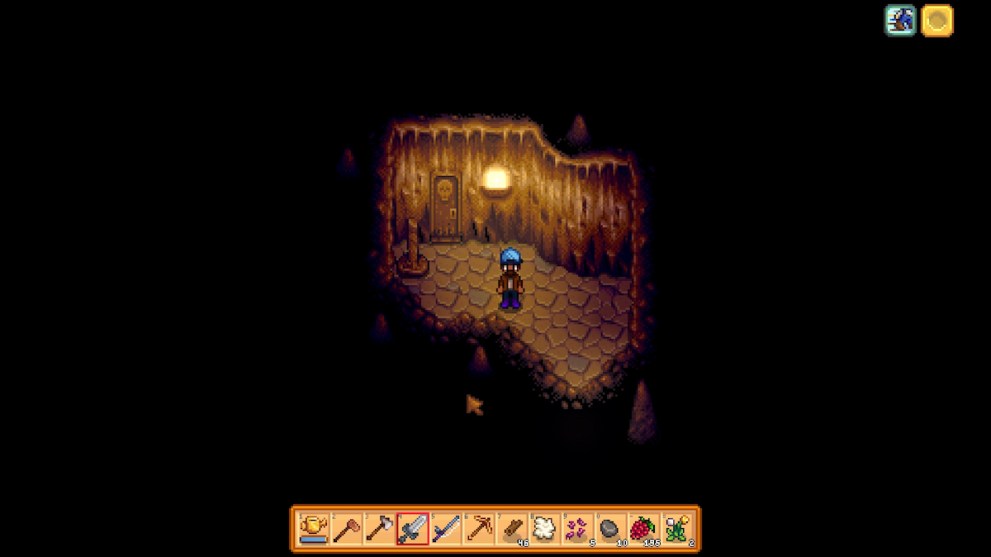The image size is (991, 557).
Task: Select the flowering plant stack of 2
Action: tap(677, 528)
